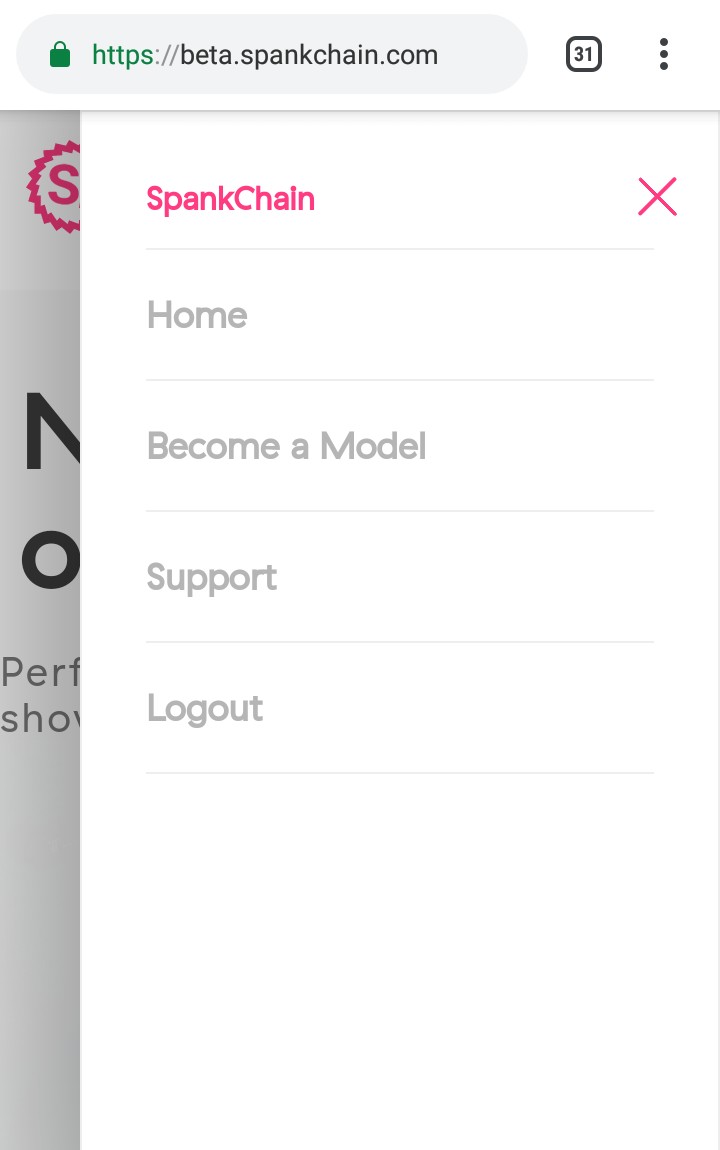Open the Support page
This screenshot has height=1150, width=720.
click(x=212, y=578)
